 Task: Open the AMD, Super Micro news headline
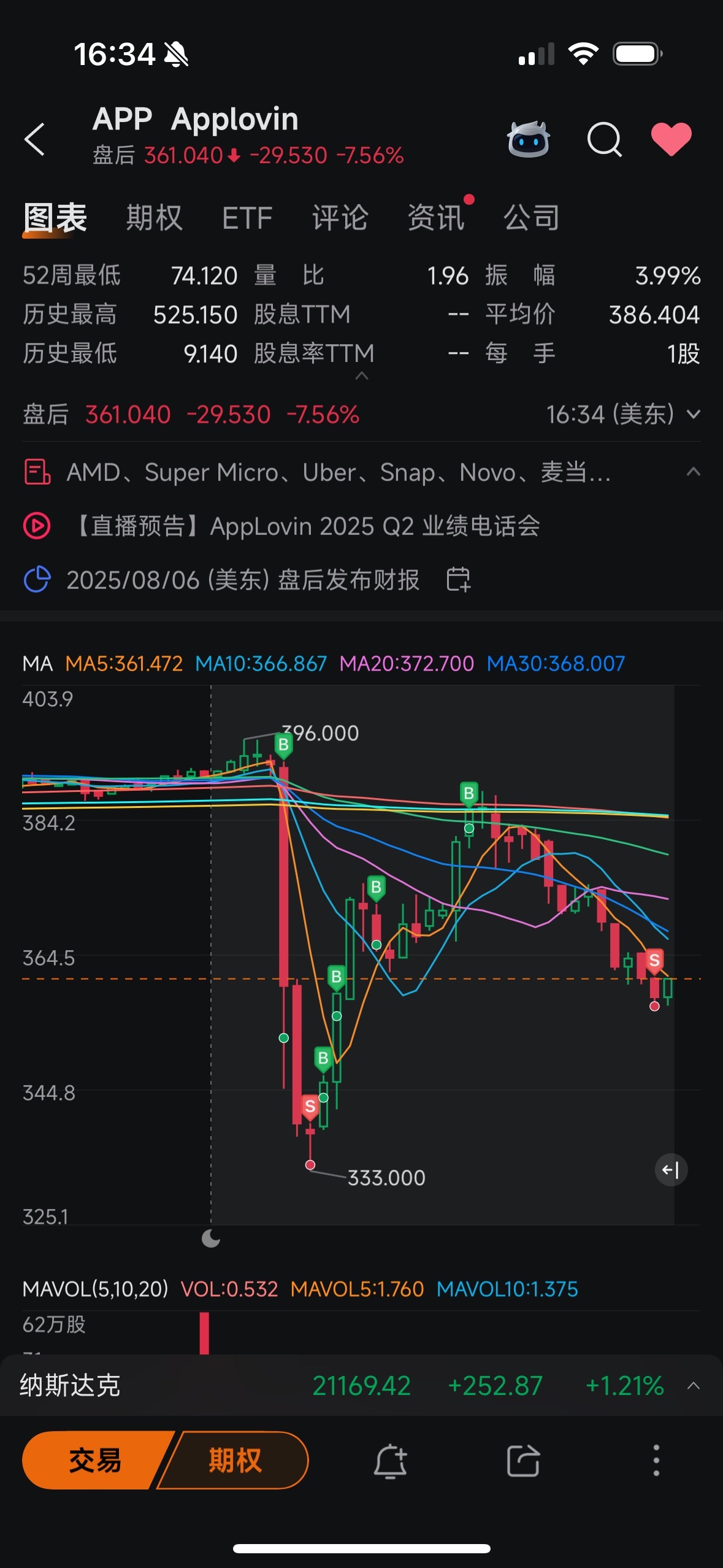339,472
